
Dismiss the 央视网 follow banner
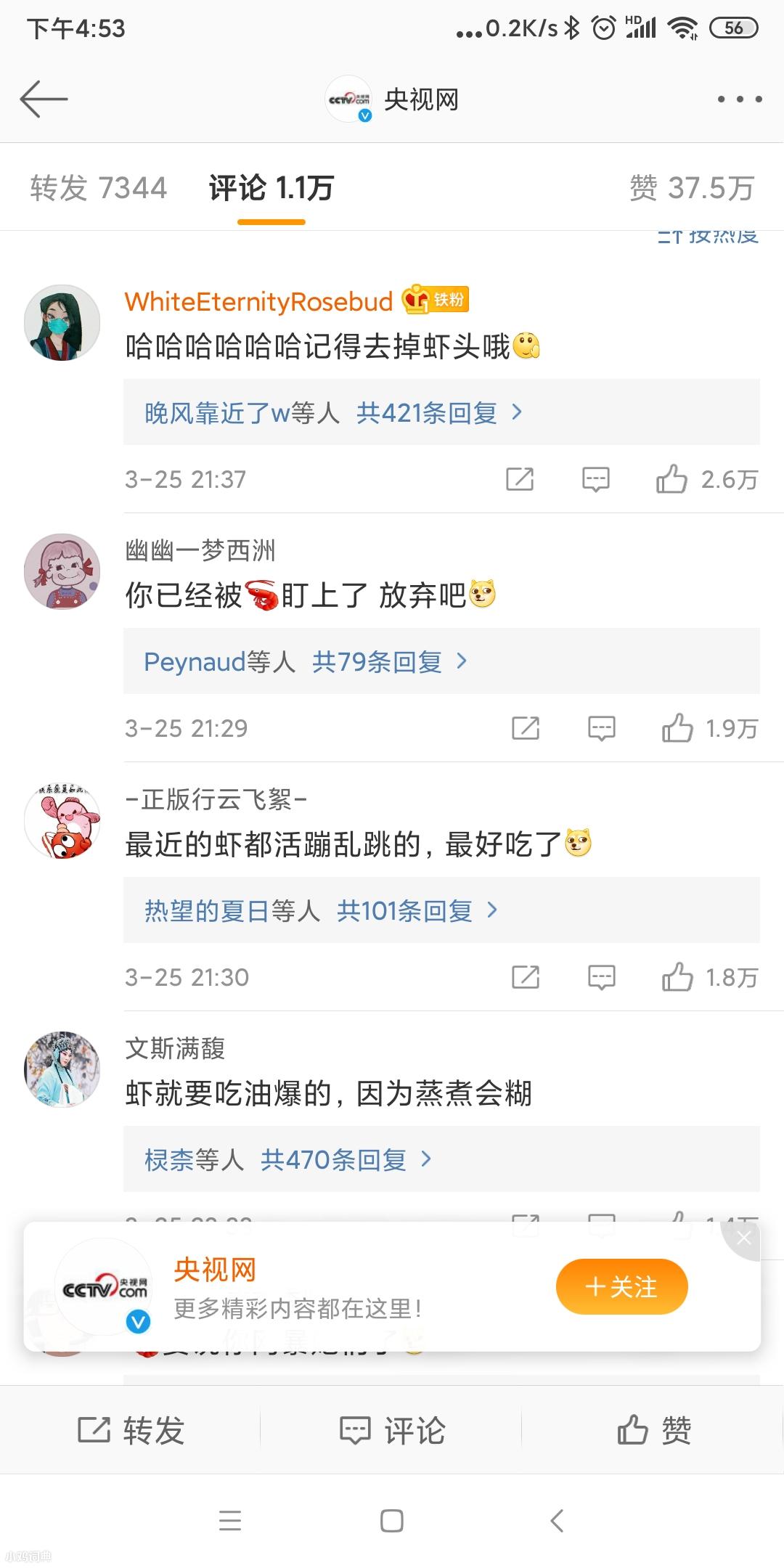[743, 1238]
